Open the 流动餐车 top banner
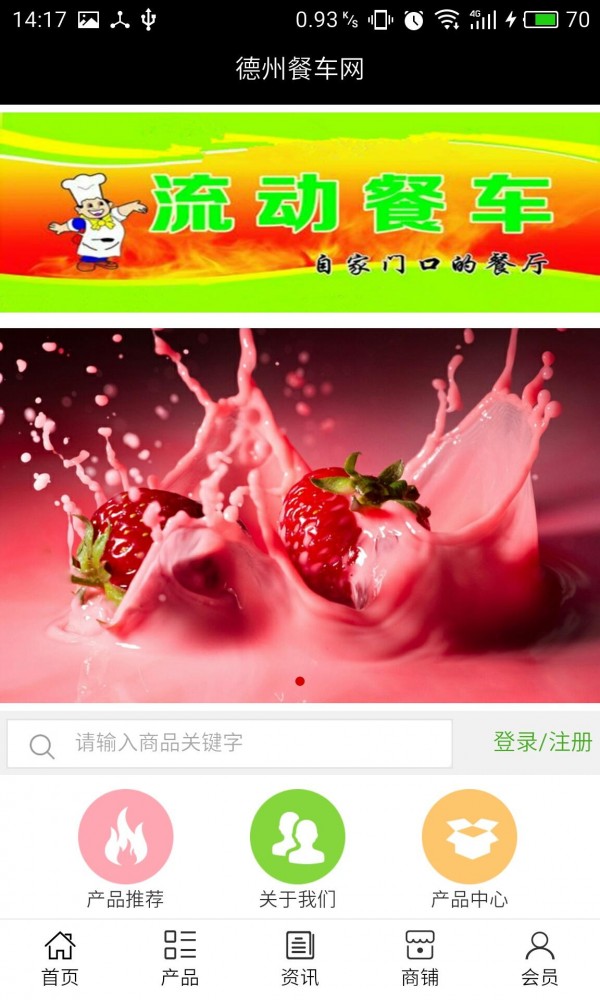 (300, 212)
